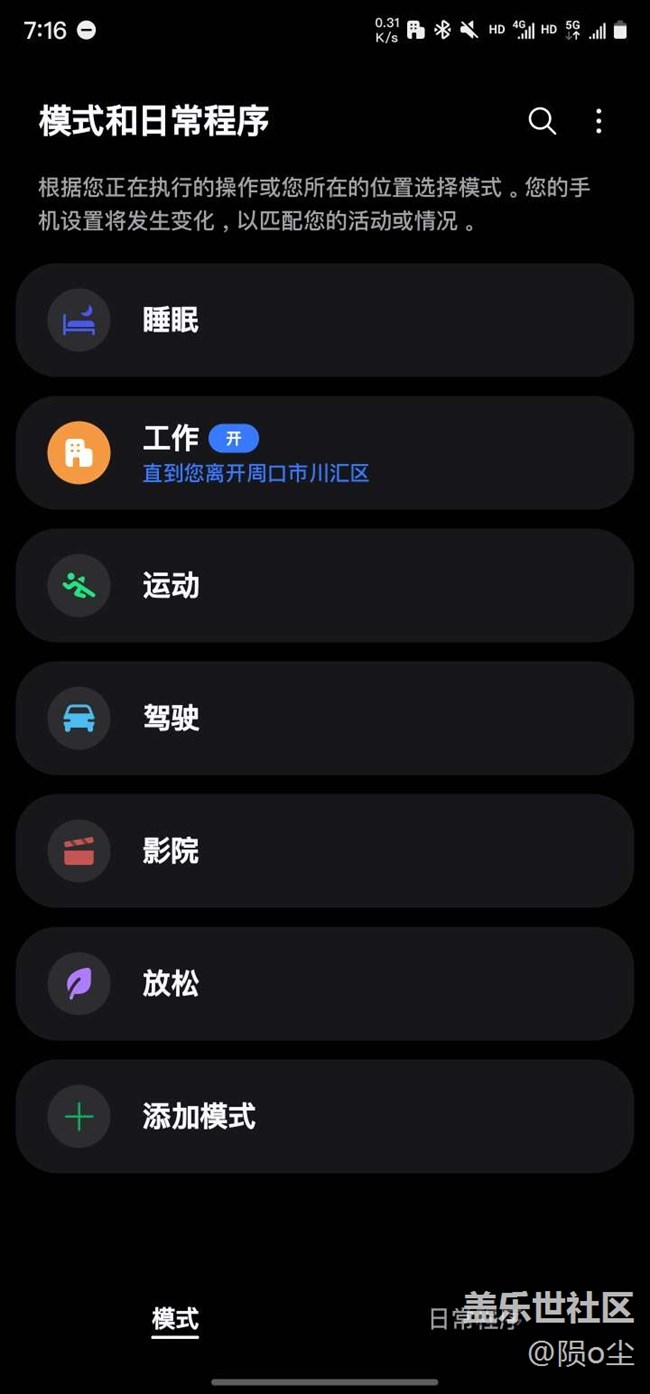Tap 添加模式 to add a mode

tap(324, 1116)
